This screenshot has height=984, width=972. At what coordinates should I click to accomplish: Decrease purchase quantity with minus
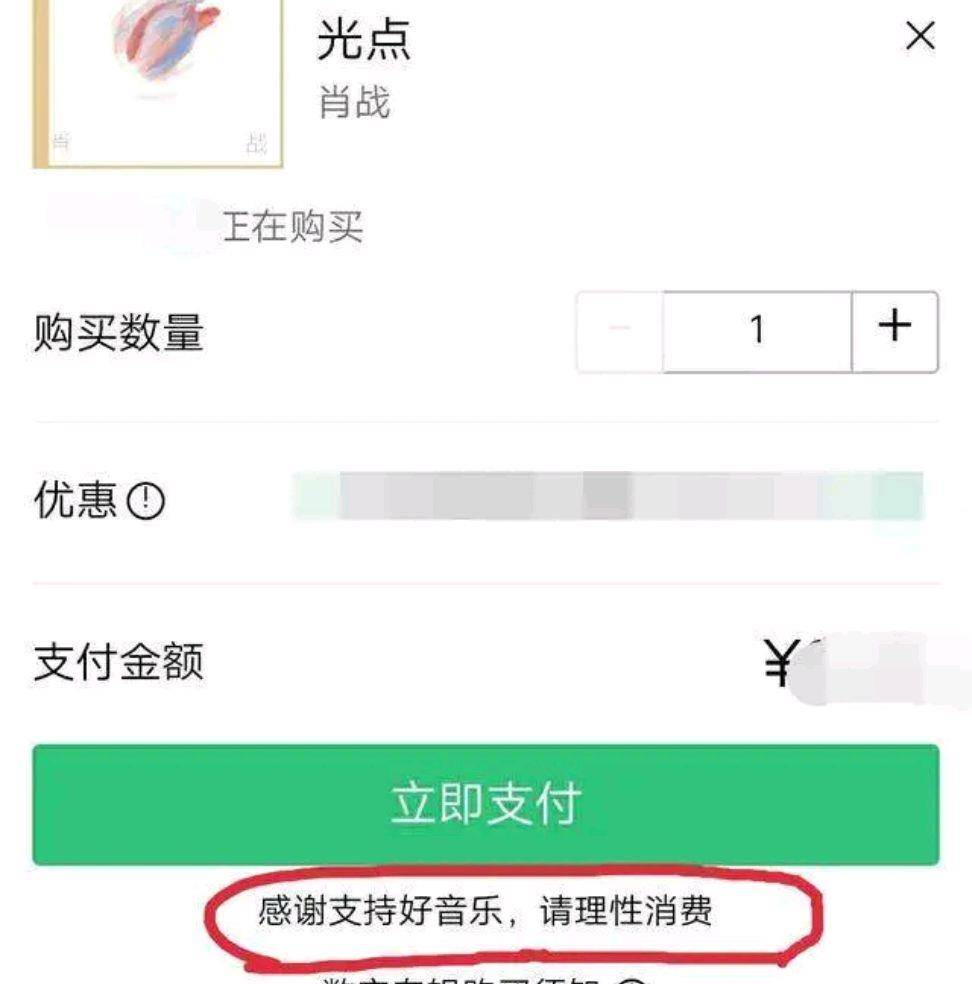point(619,330)
